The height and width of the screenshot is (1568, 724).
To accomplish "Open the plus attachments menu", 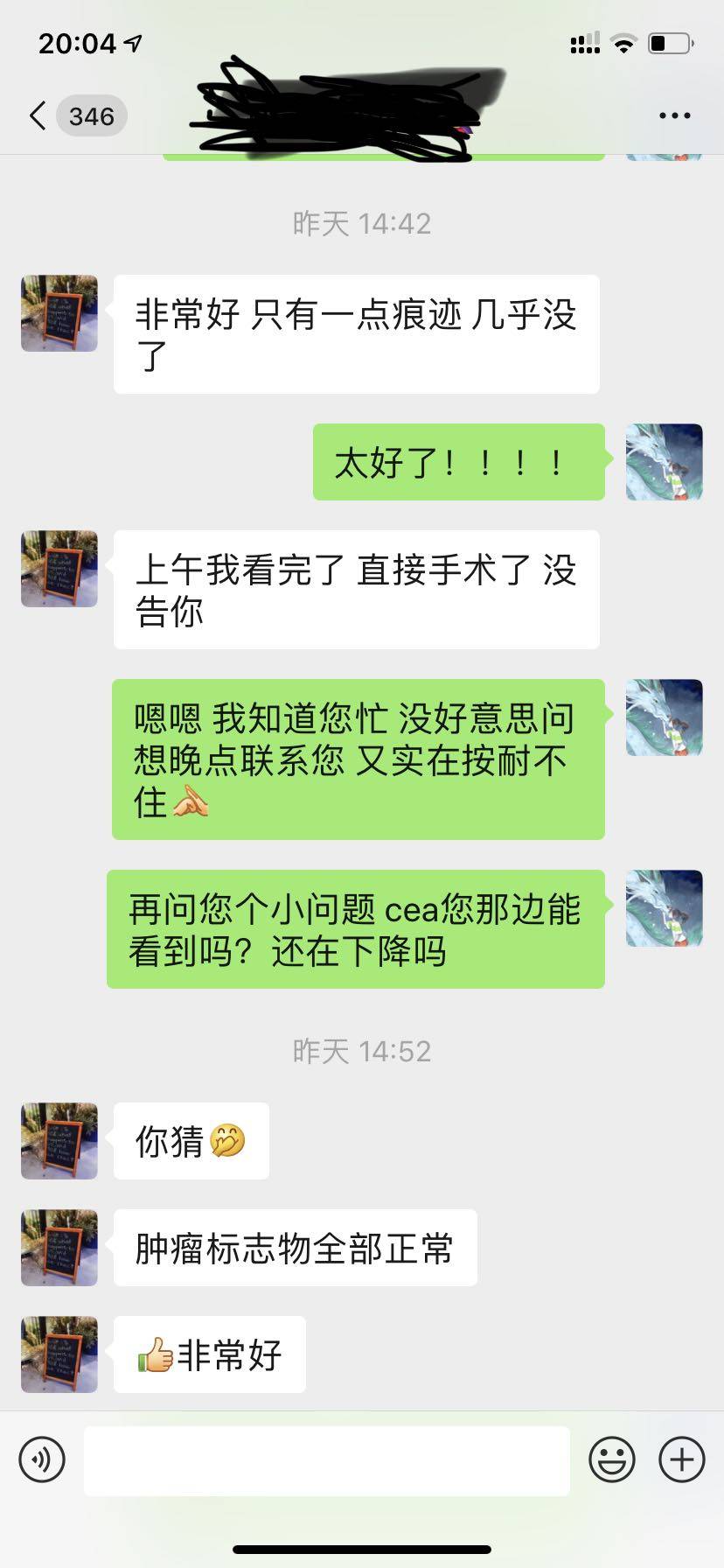I will point(681,1459).
